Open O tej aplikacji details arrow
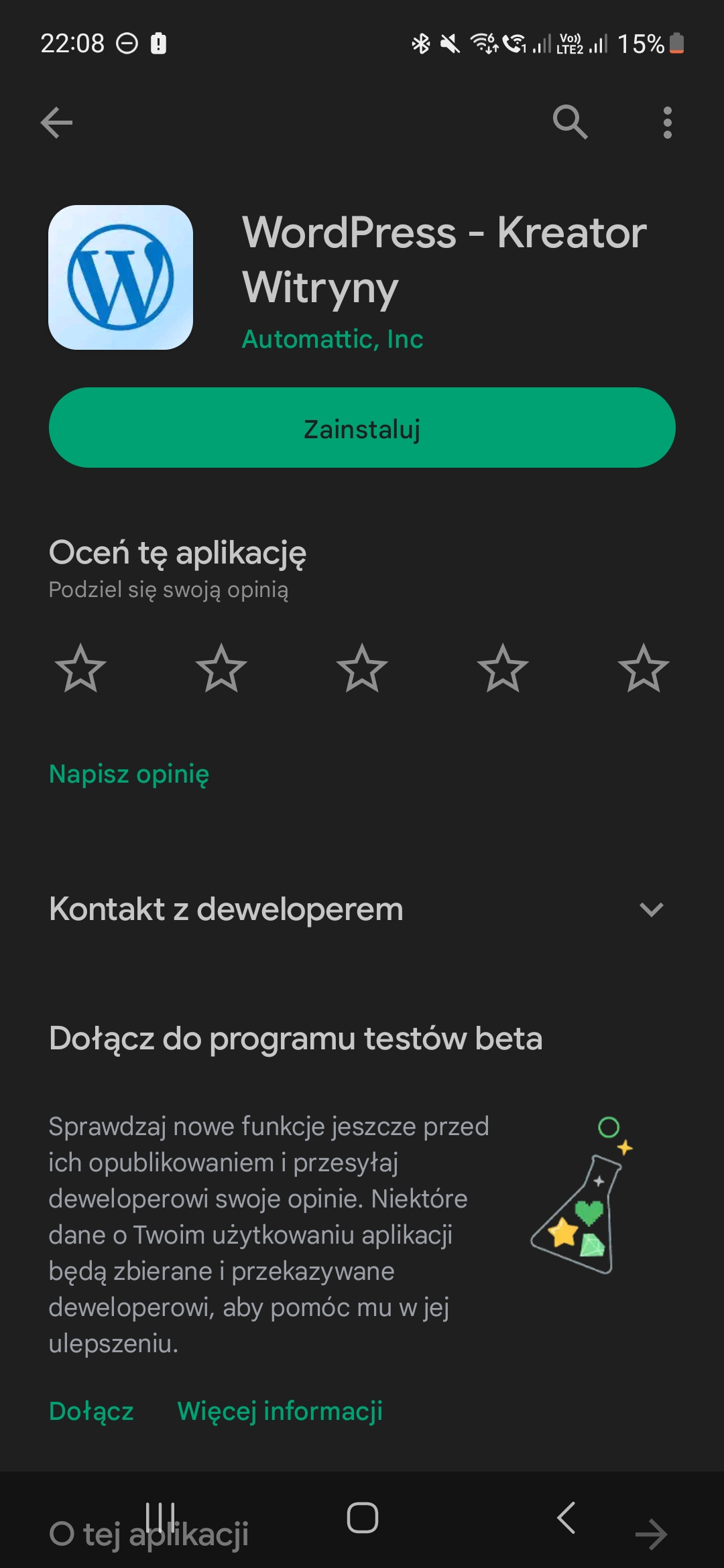Viewport: 724px width, 1568px height. (x=651, y=1534)
